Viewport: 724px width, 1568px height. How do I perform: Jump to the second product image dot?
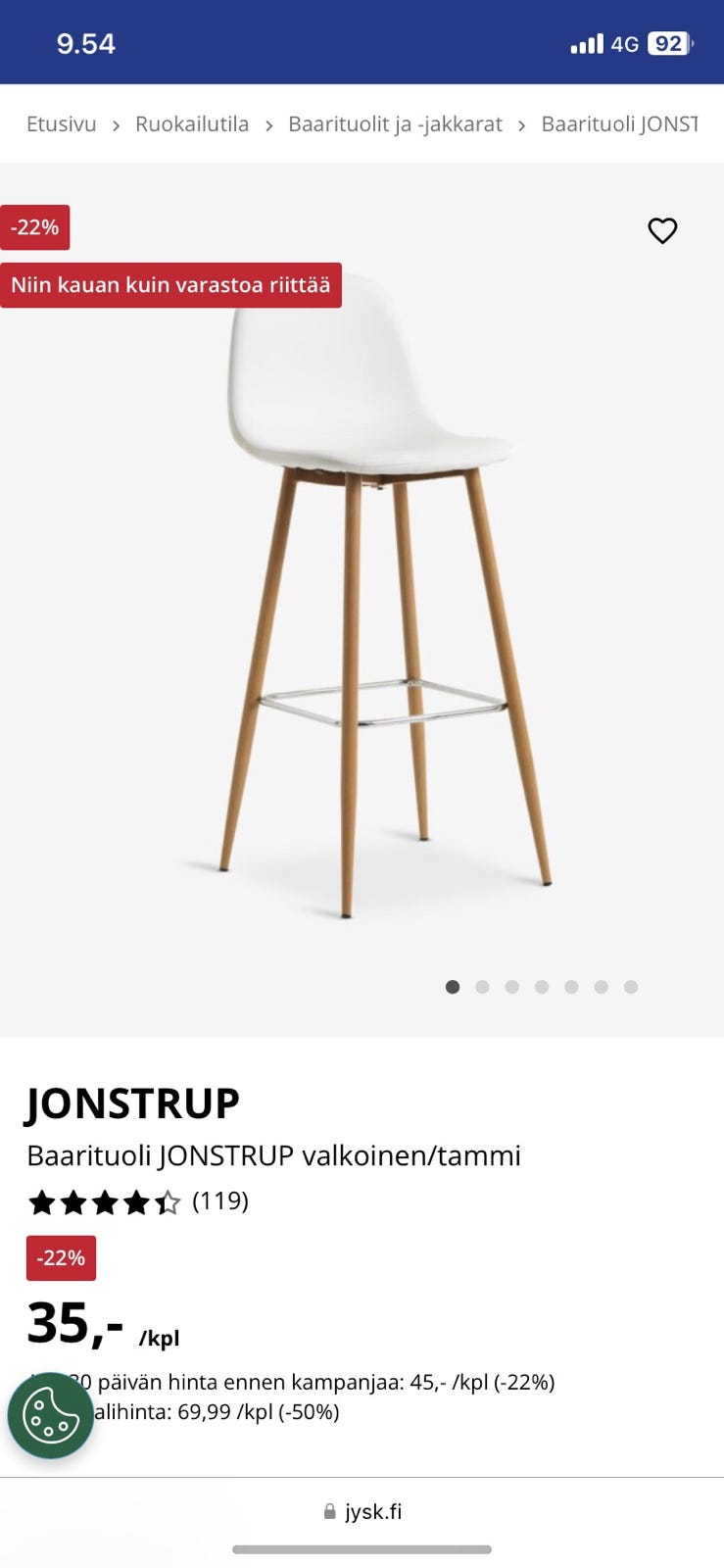point(482,987)
